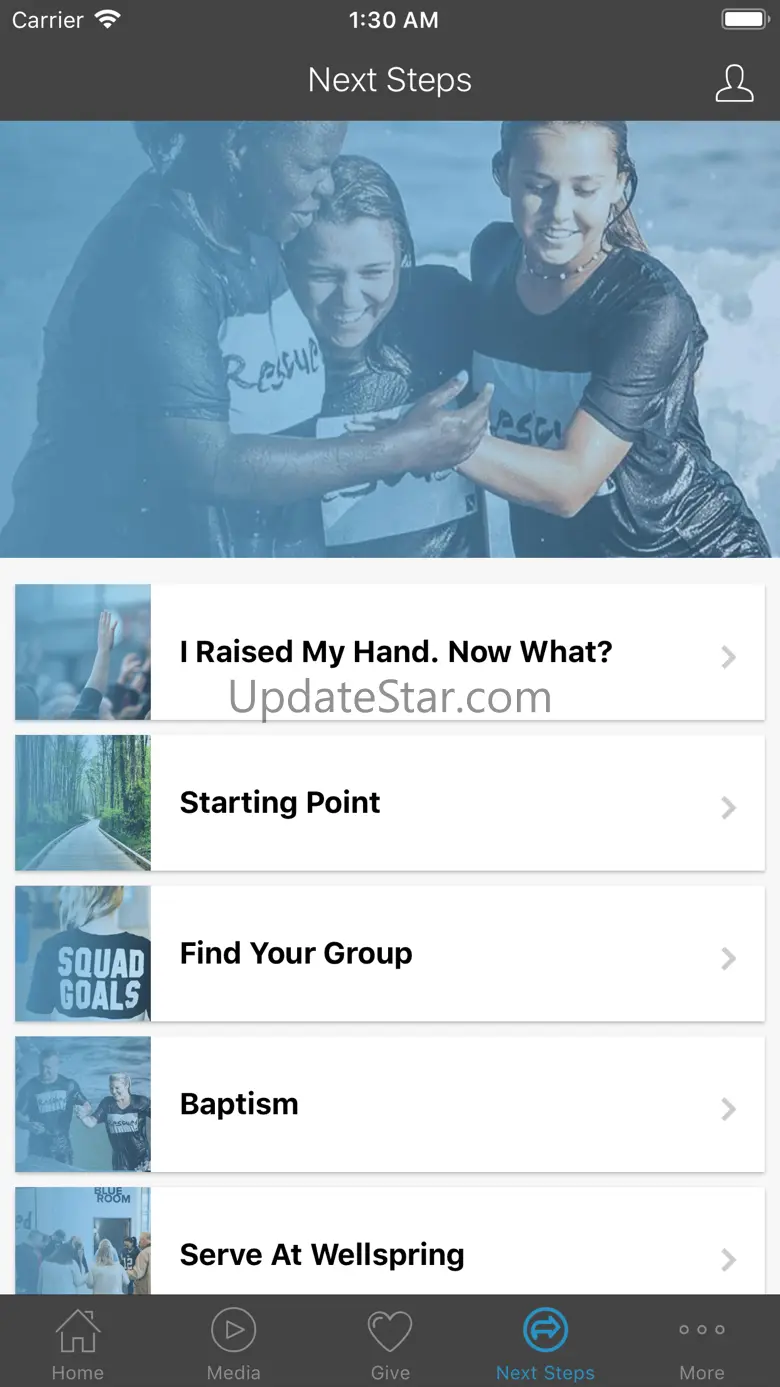Viewport: 780px width, 1387px height.
Task: Open the Starting Point row
Action: coord(390,803)
